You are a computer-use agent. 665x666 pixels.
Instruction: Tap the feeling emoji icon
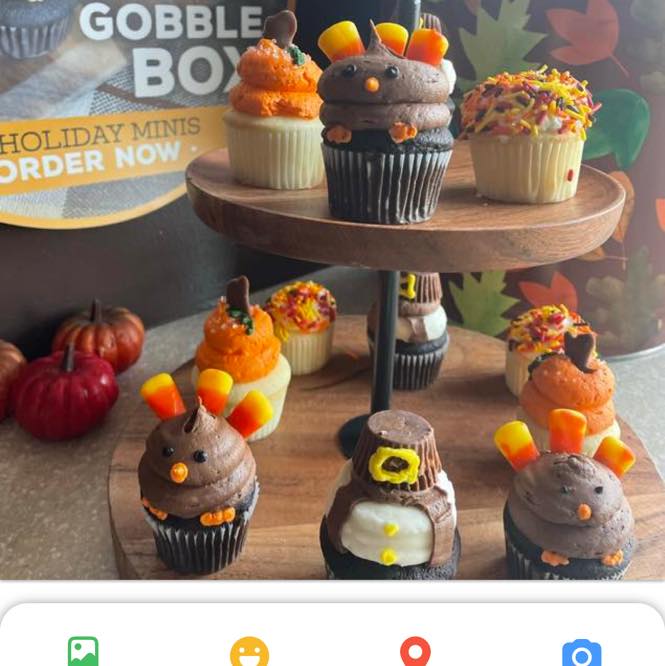click(x=249, y=652)
